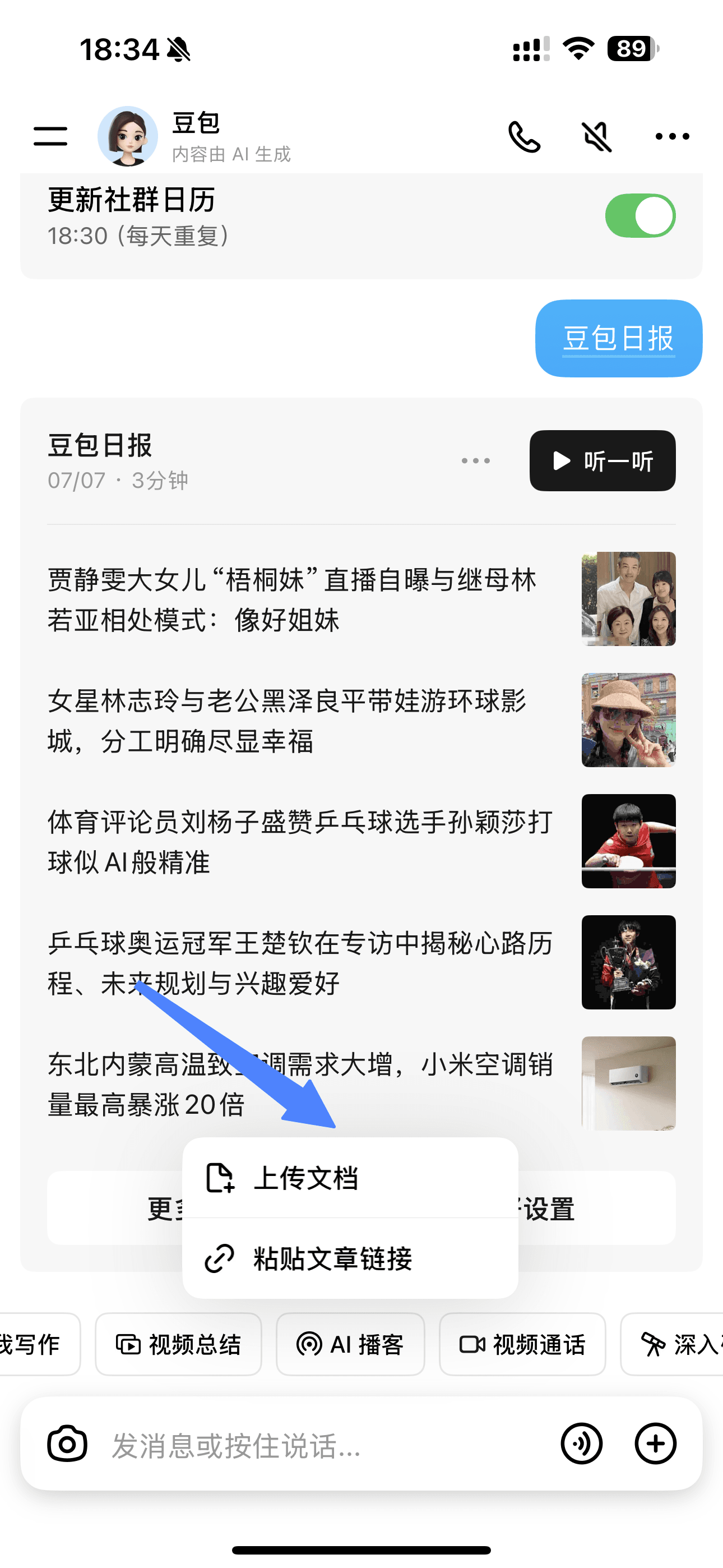Start a voice call with 豆包

pos(524,136)
